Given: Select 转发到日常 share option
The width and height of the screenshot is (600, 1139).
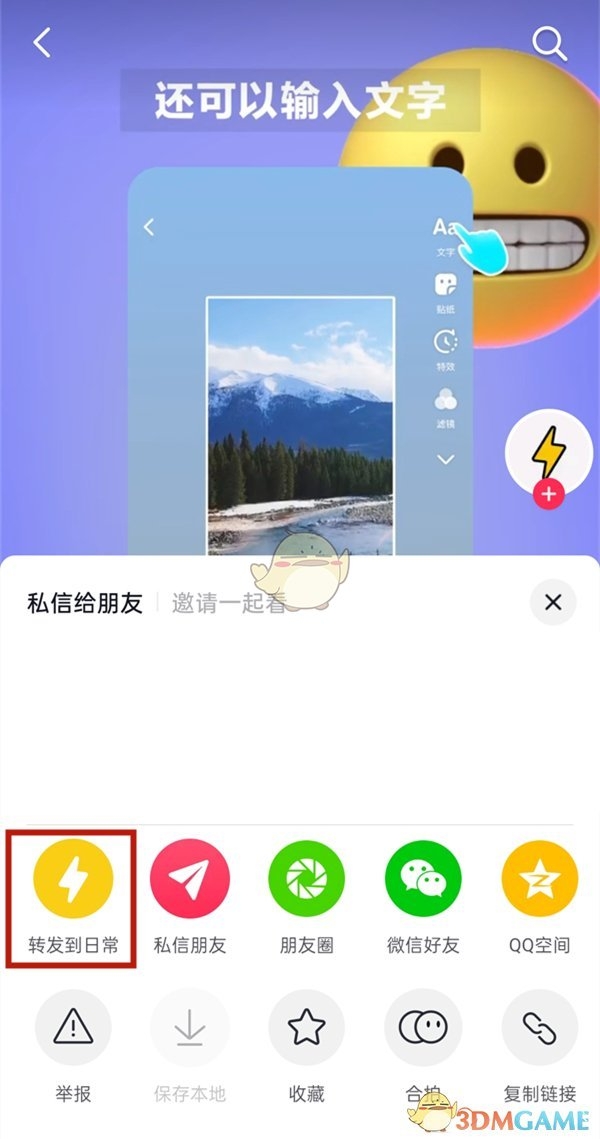Looking at the screenshot, I should [x=73, y=881].
